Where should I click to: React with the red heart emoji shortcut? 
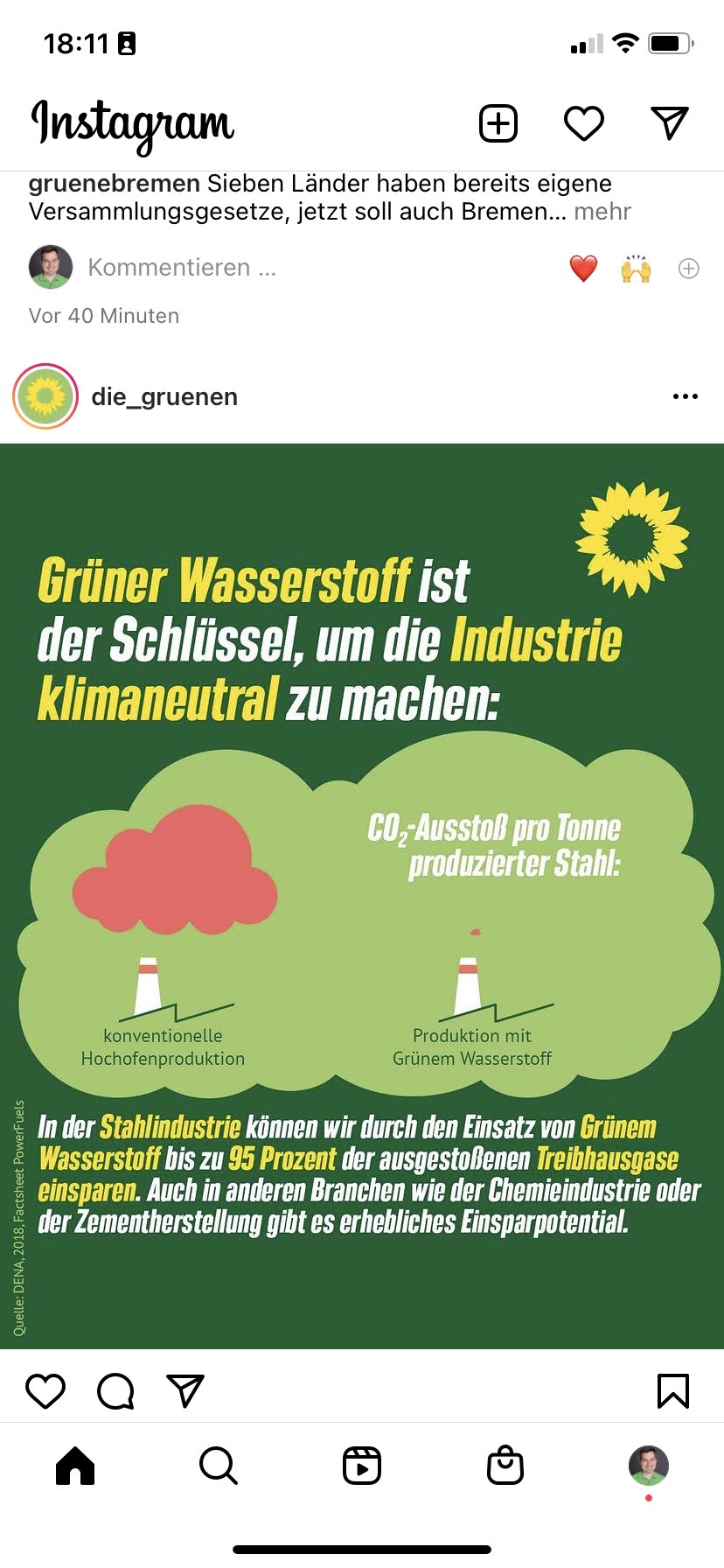(x=583, y=268)
